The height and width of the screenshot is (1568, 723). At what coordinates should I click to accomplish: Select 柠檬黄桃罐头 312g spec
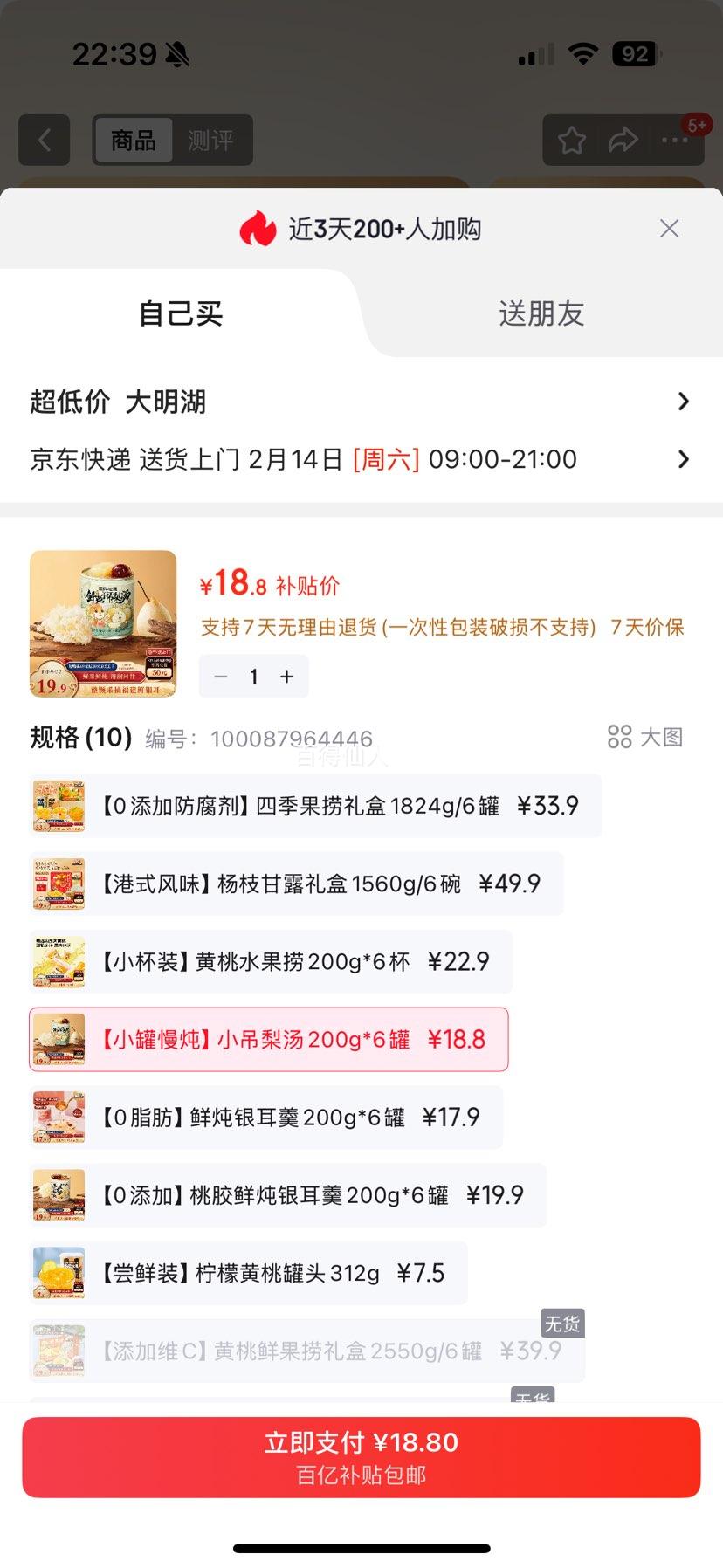(248, 1273)
